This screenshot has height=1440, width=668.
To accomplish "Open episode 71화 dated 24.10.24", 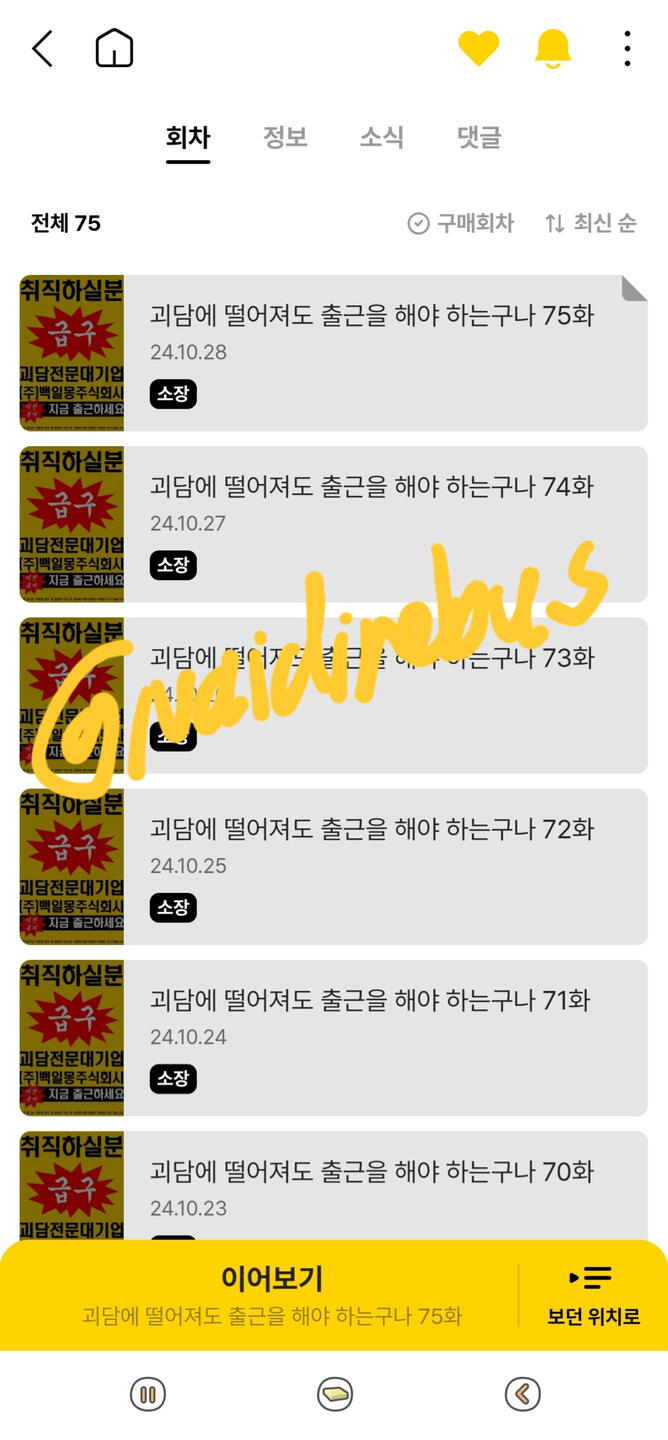I will (334, 1037).
